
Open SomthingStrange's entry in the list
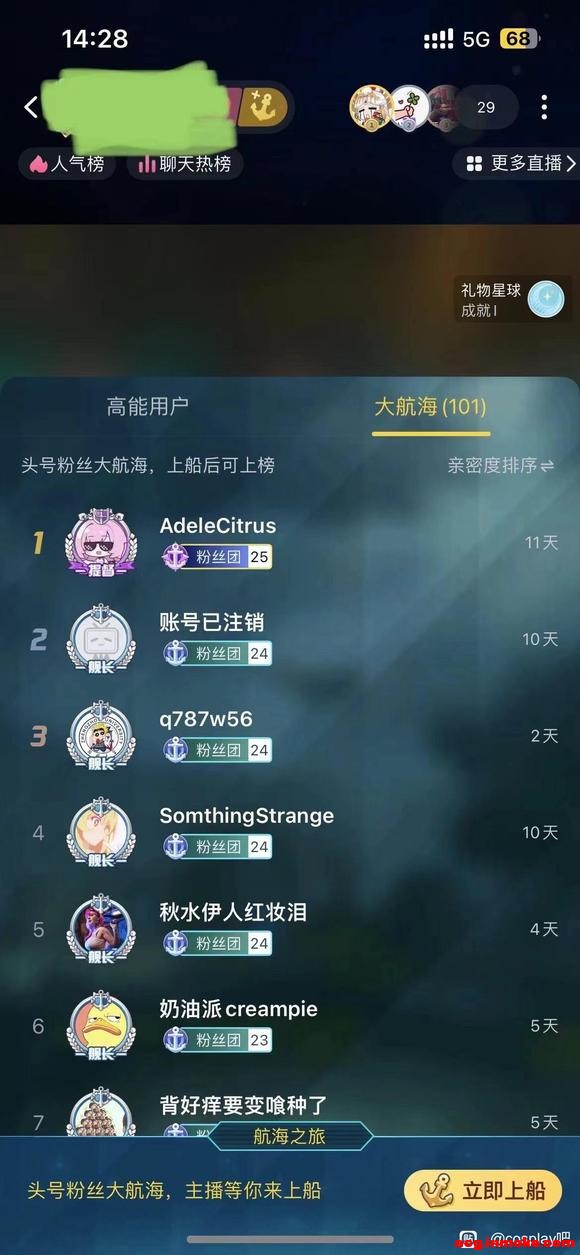pyautogui.click(x=290, y=832)
